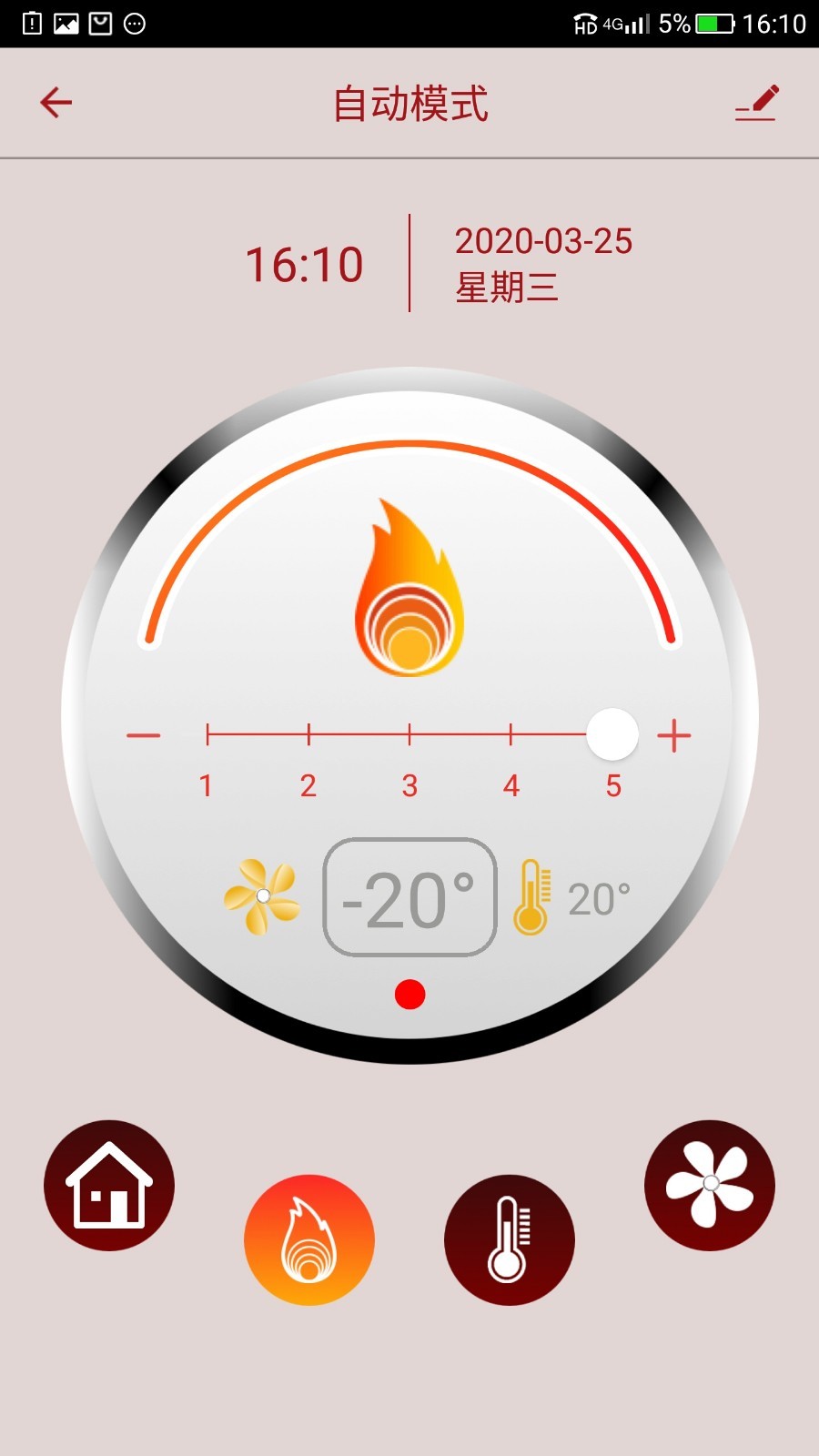
Task: Go back using the arrow icon
Action: point(56,102)
